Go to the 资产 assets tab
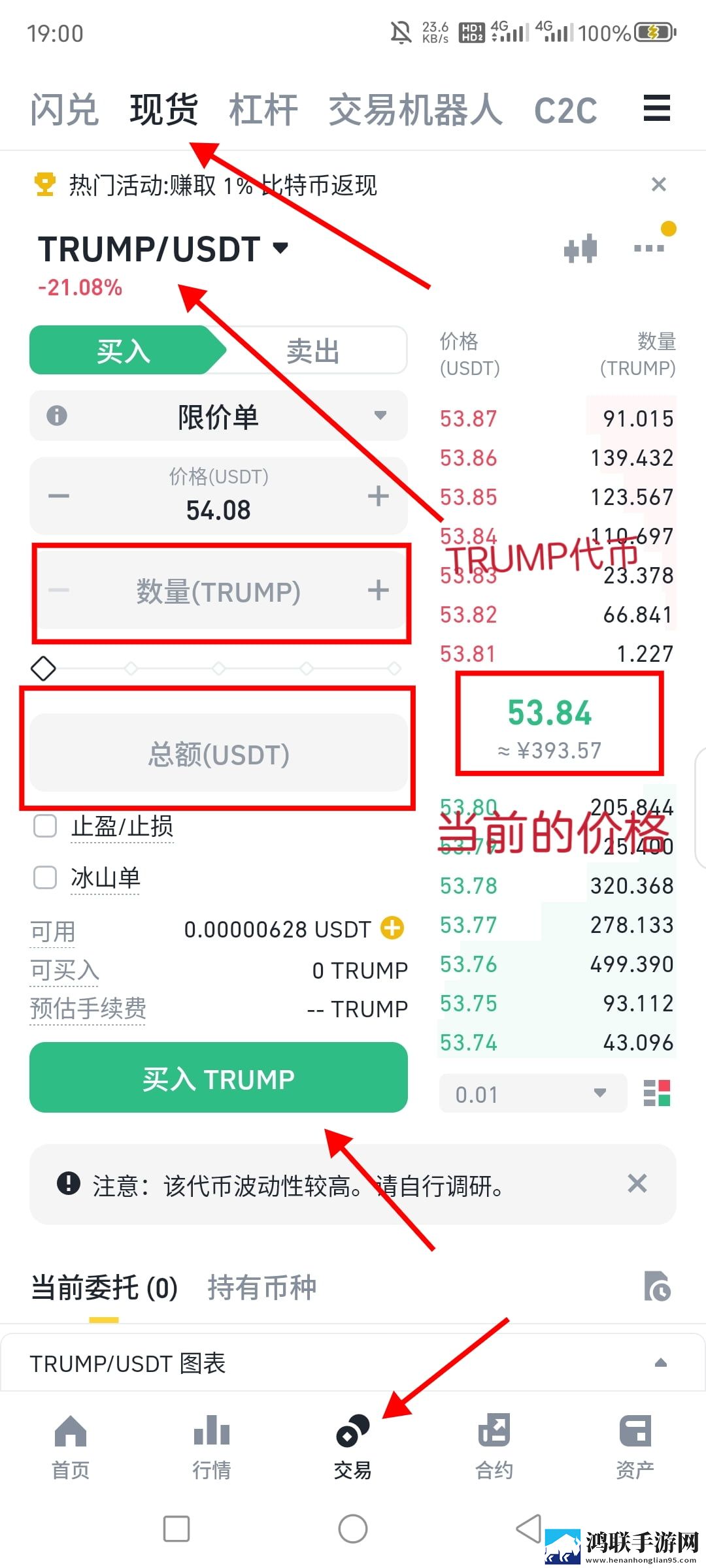 [635, 1446]
